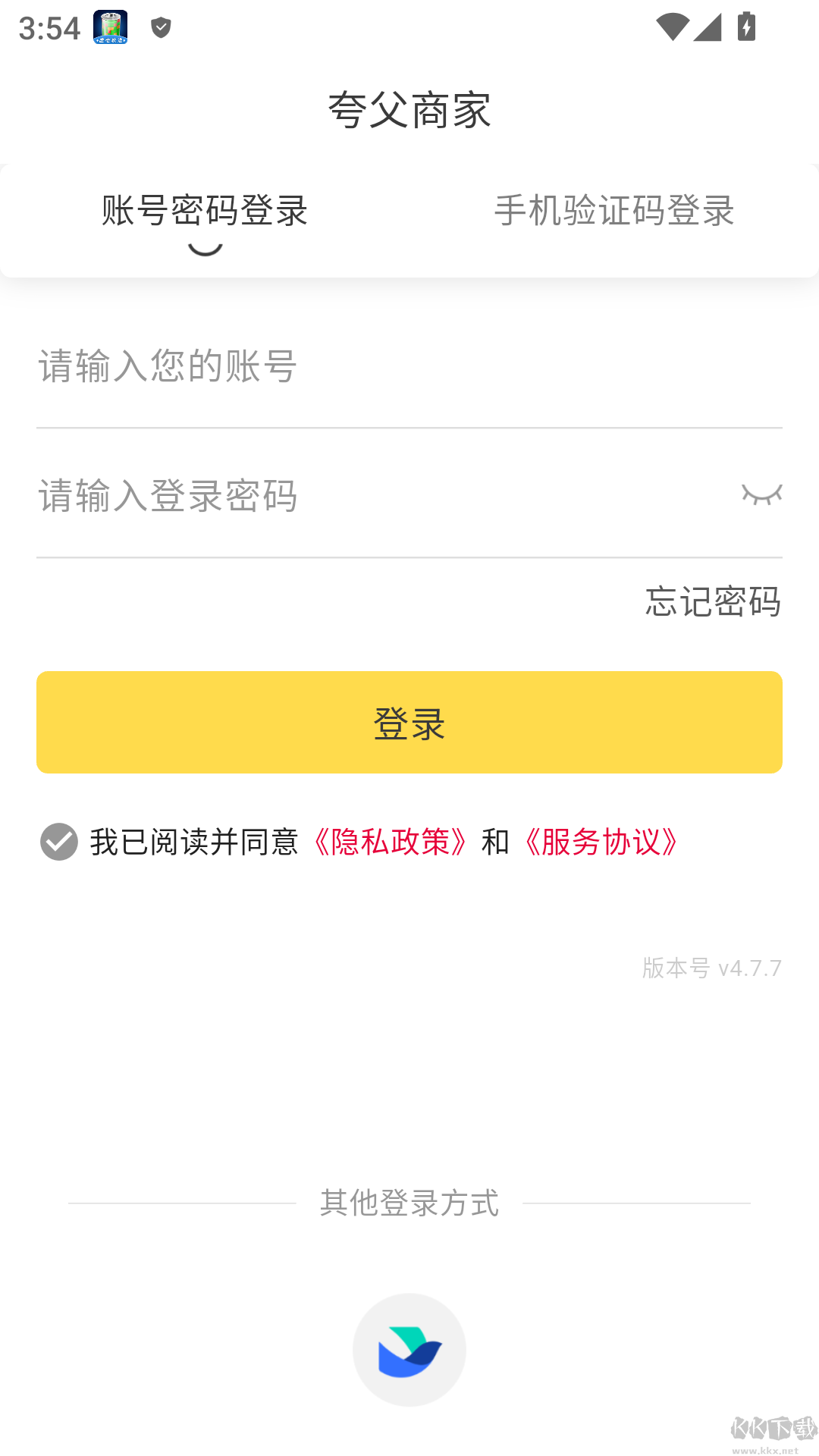This screenshot has height=1456, width=819.
Task: Uncheck the agreement consent checkbox
Action: (x=59, y=842)
